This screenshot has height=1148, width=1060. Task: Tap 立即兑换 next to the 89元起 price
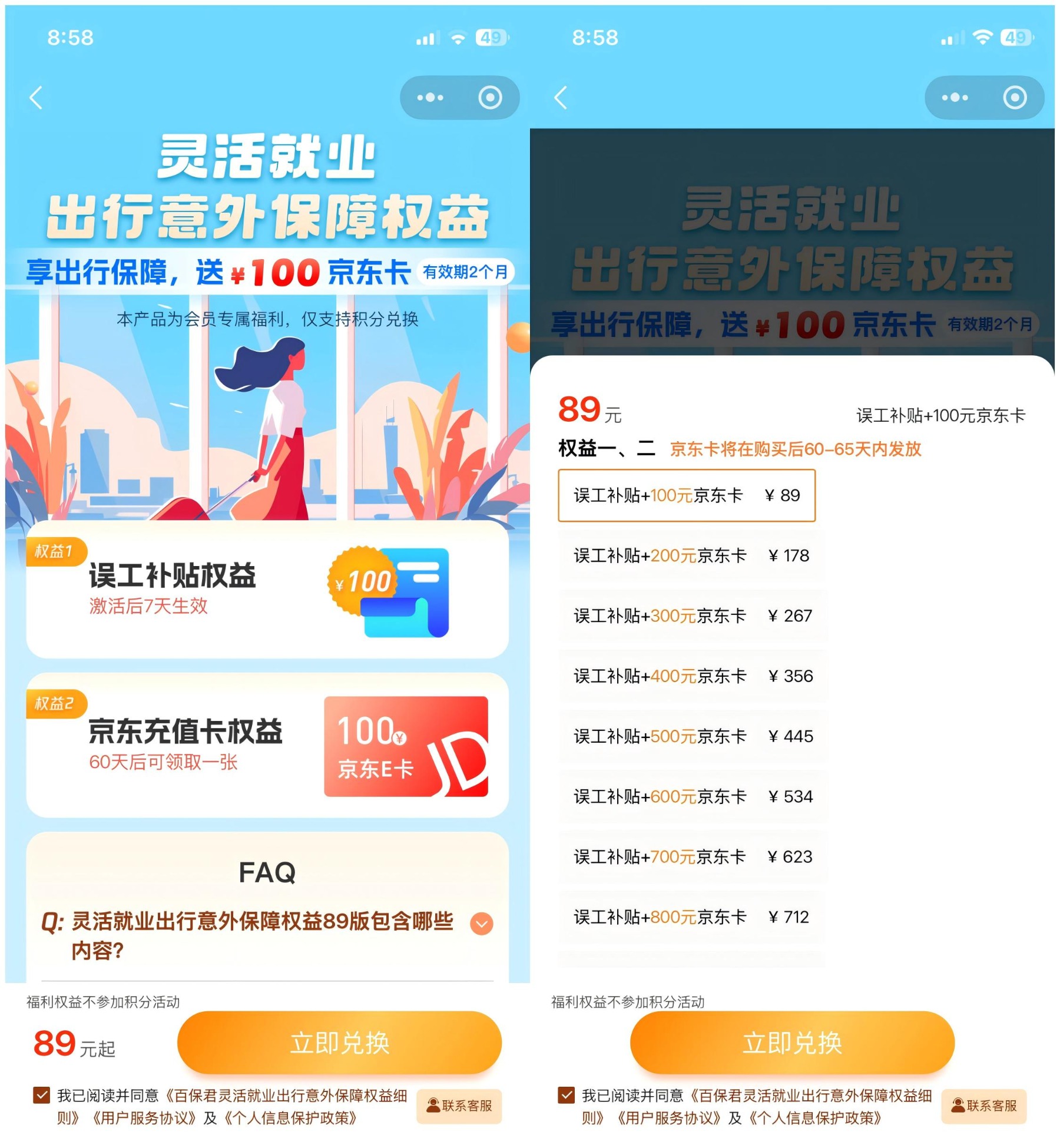pyautogui.click(x=339, y=1043)
